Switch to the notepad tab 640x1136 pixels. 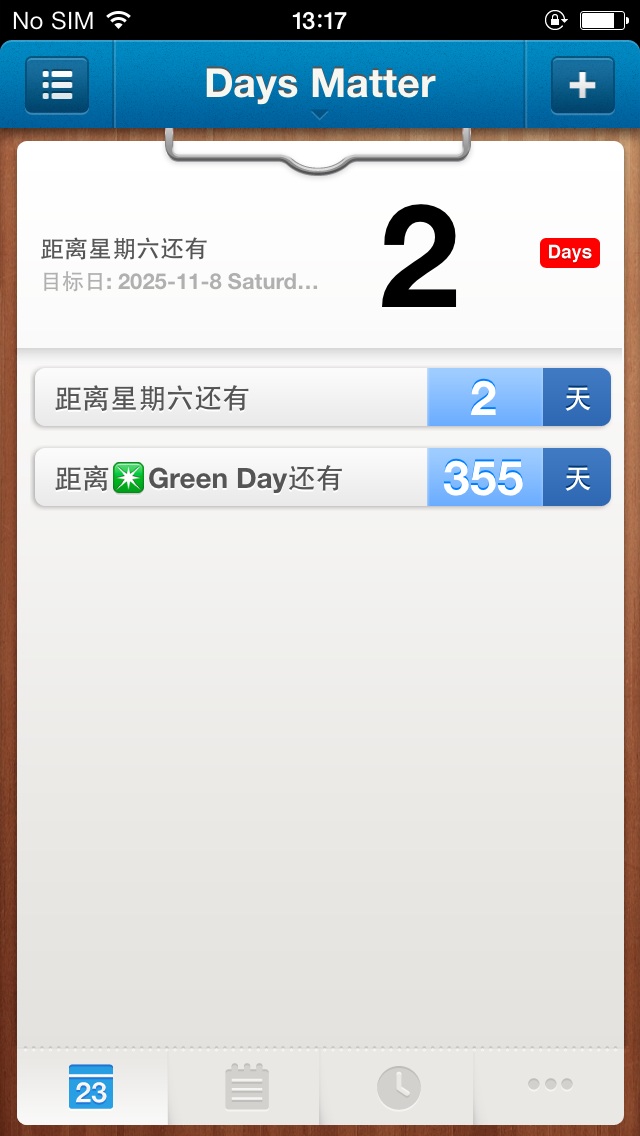click(x=246, y=1086)
